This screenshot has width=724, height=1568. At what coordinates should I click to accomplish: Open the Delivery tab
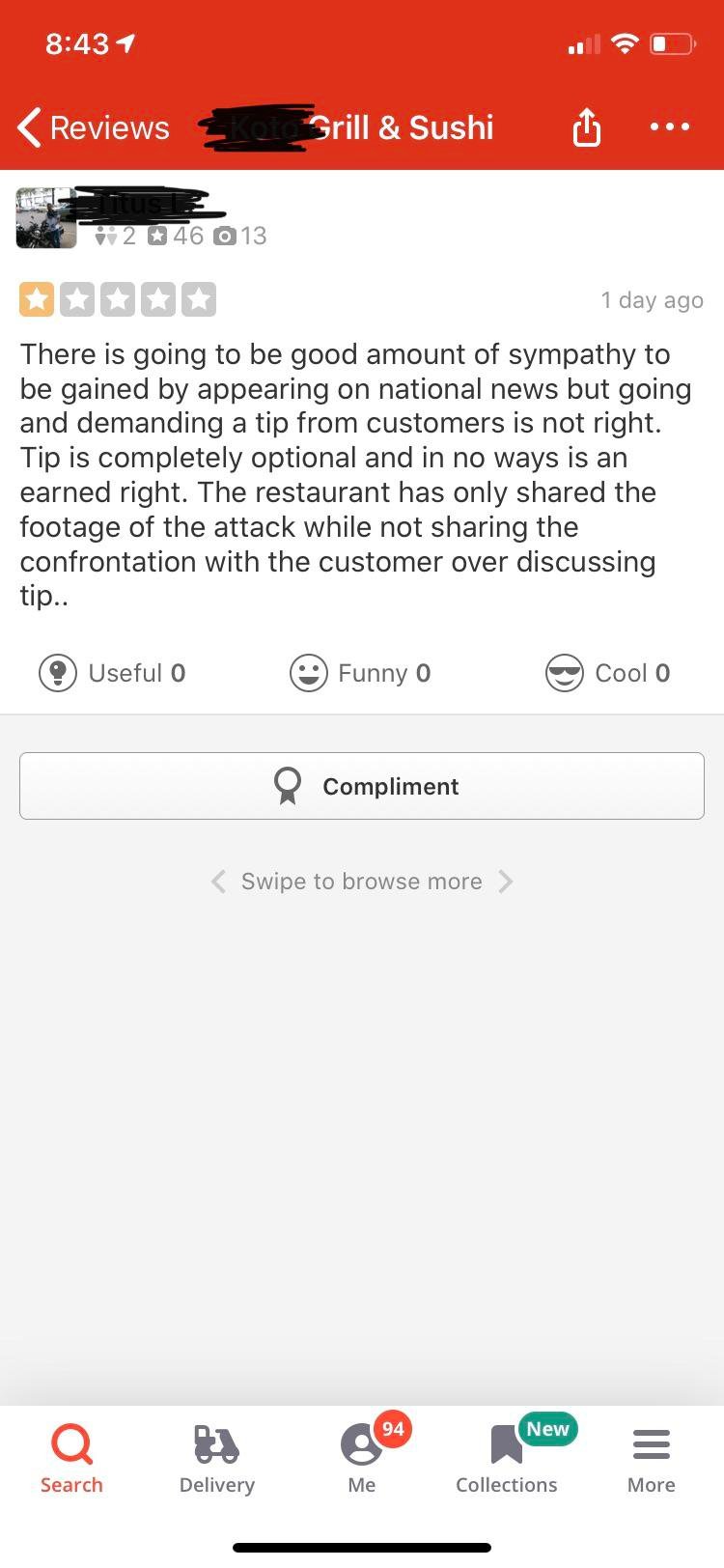pos(217,1458)
